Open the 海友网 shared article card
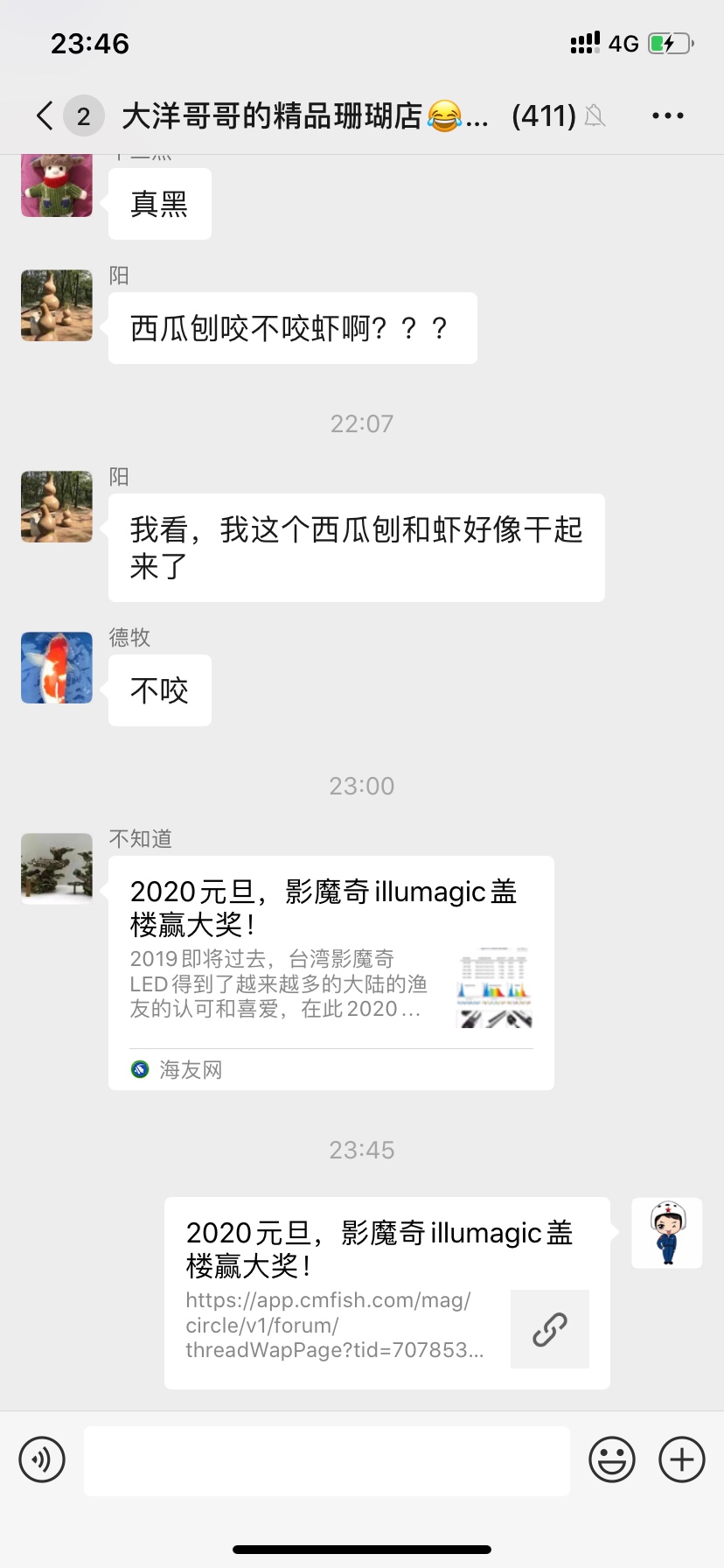724x1568 pixels. [x=331, y=972]
